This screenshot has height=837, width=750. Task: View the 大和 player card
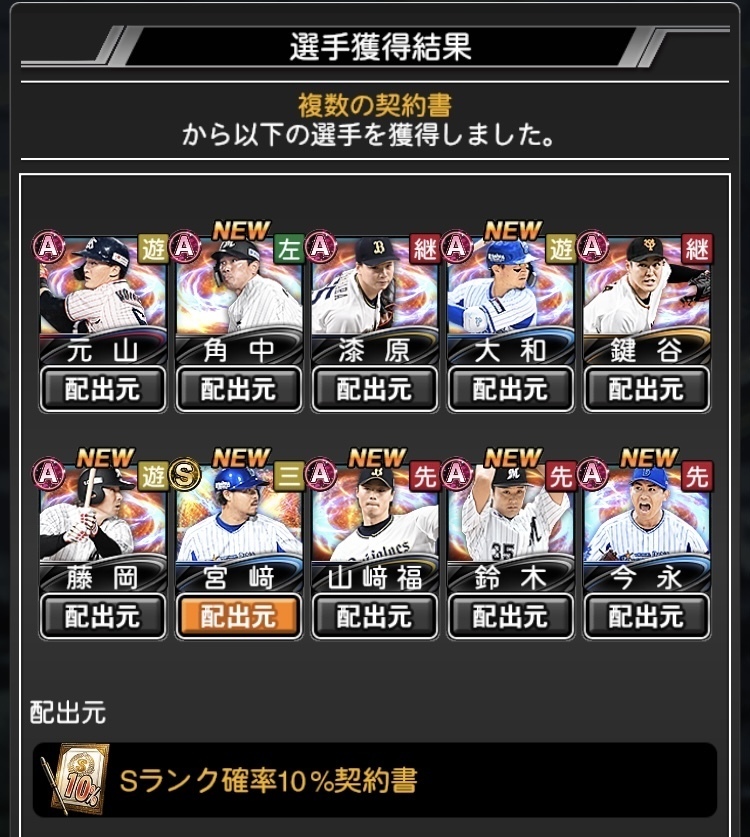point(511,295)
